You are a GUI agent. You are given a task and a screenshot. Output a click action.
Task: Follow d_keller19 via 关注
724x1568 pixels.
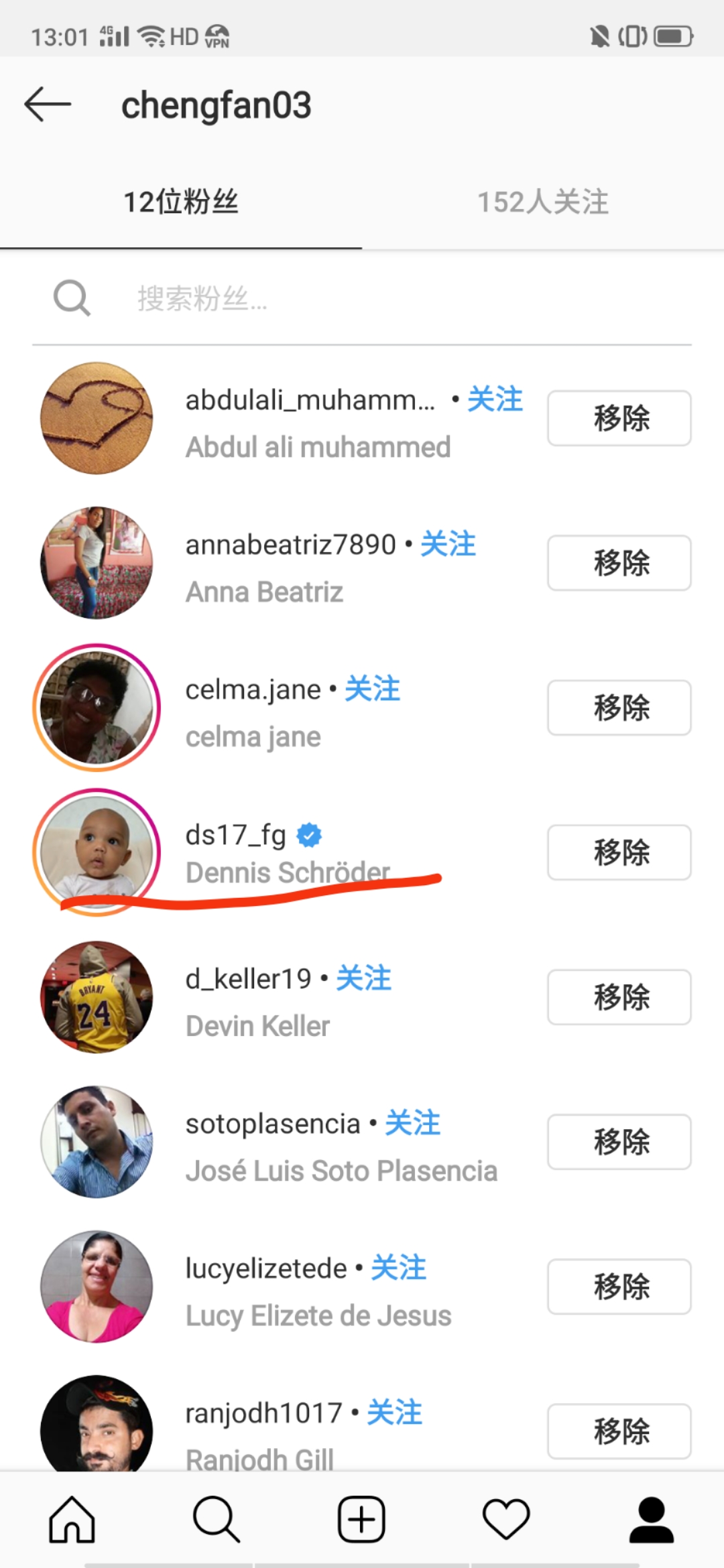(363, 978)
